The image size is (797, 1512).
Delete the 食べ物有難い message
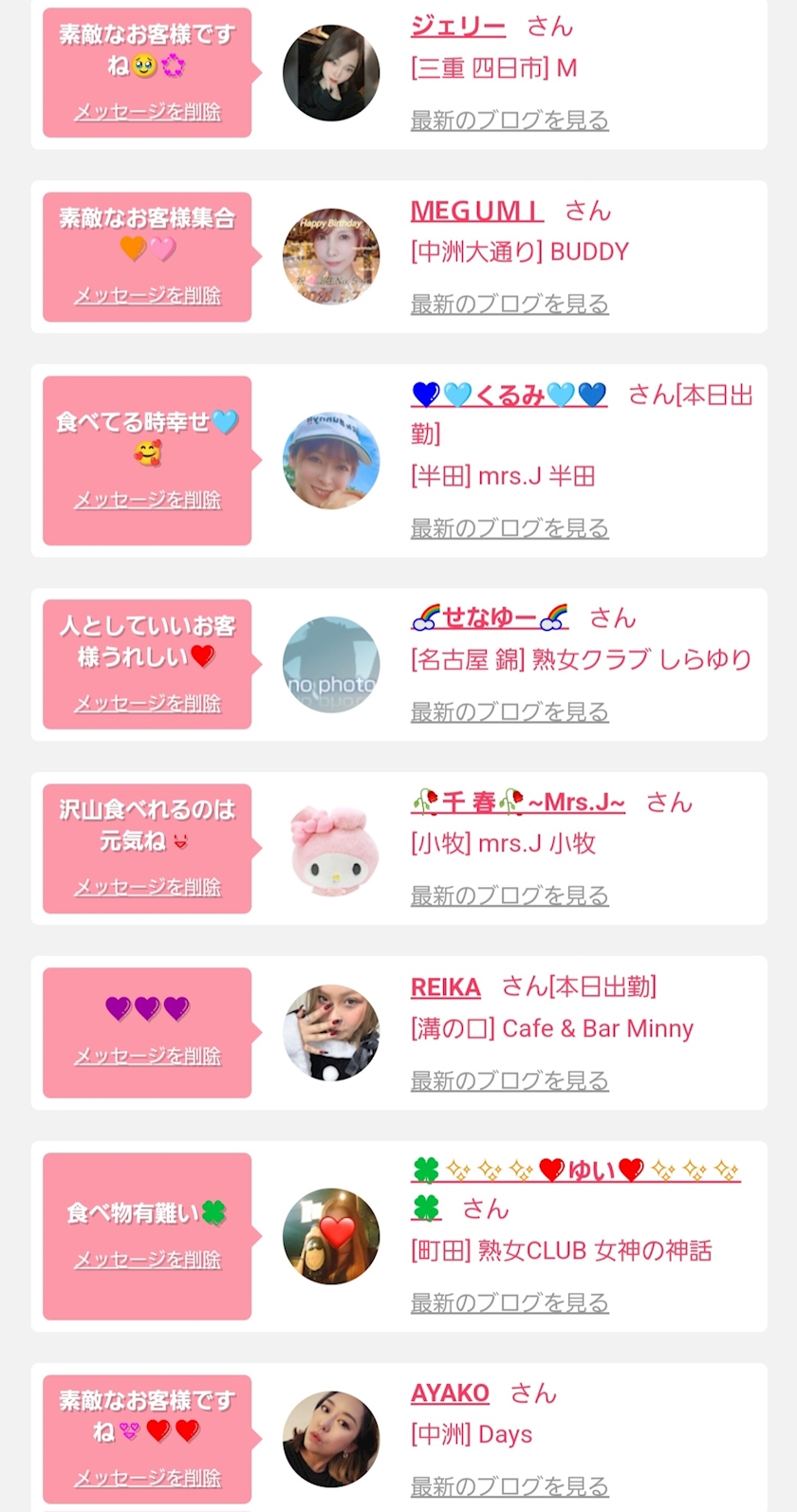point(147,1261)
